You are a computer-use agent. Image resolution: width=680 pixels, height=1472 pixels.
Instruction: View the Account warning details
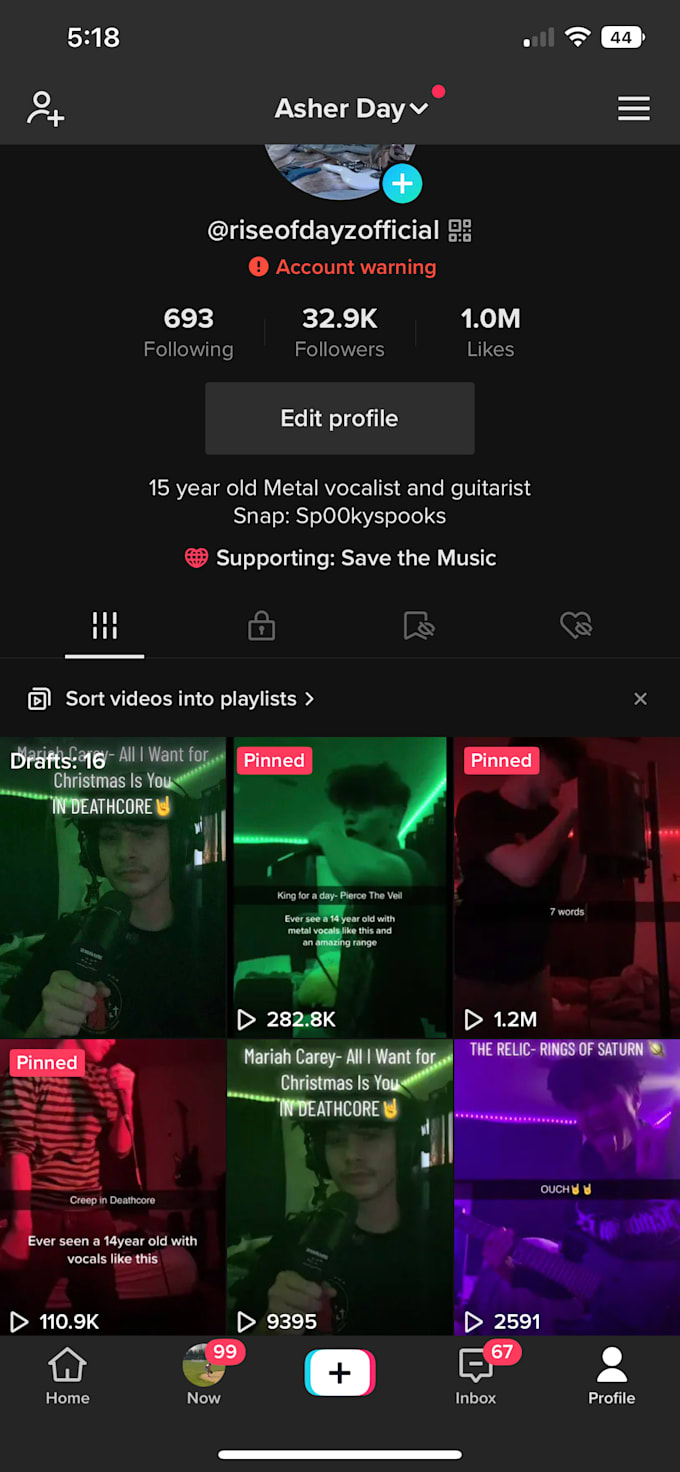[343, 267]
